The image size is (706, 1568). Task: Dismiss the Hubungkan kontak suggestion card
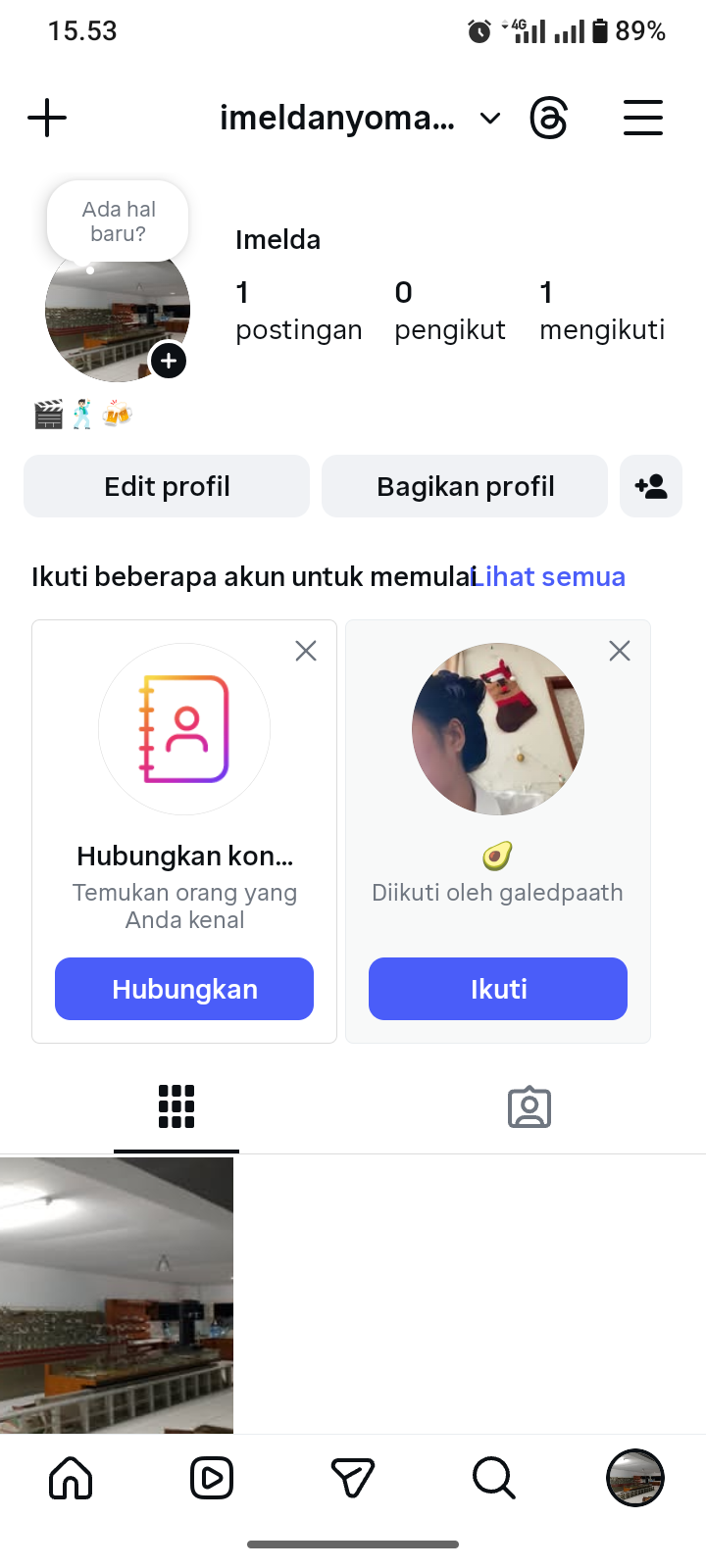(x=306, y=651)
